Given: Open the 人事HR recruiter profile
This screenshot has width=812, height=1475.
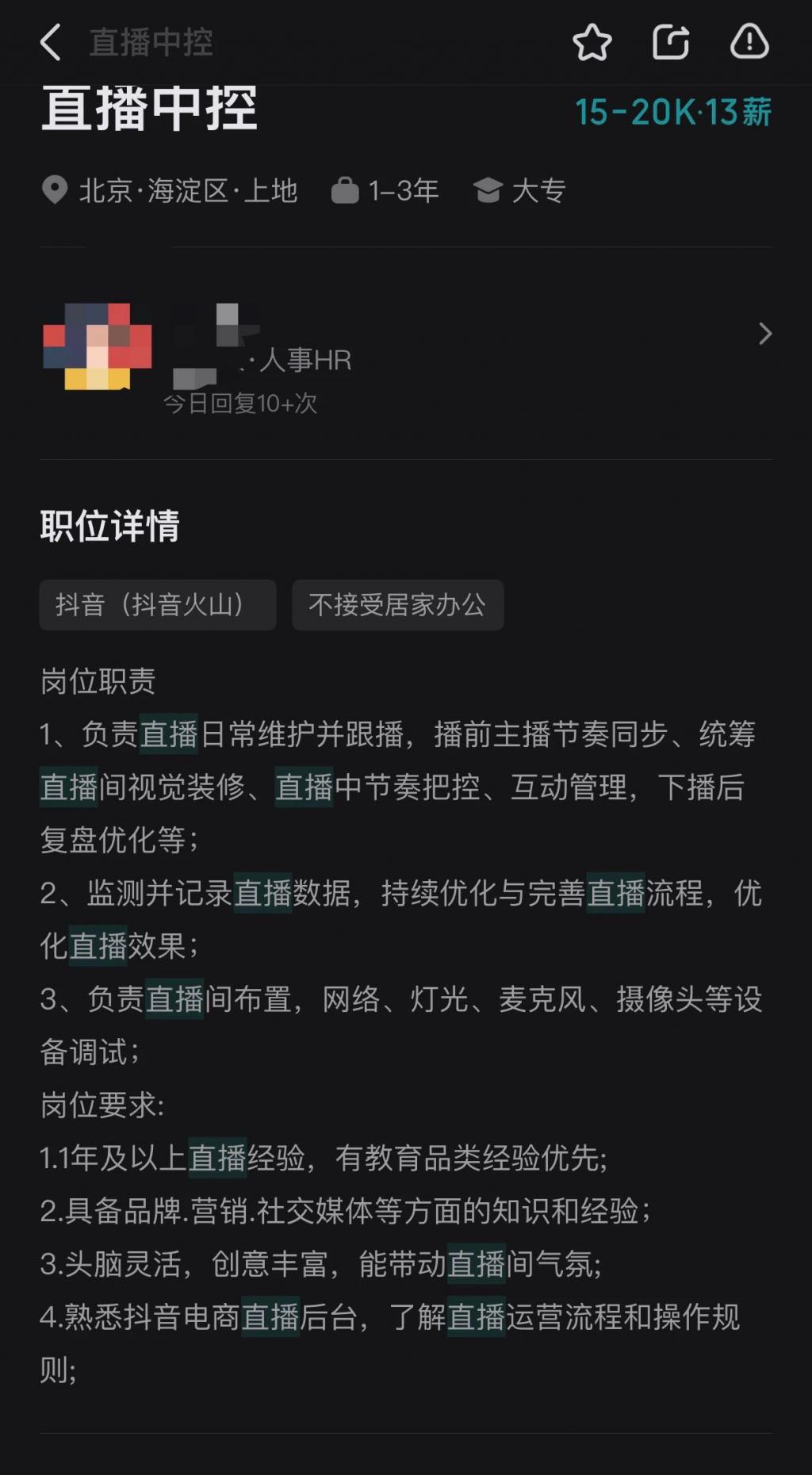Looking at the screenshot, I should pyautogui.click(x=404, y=349).
